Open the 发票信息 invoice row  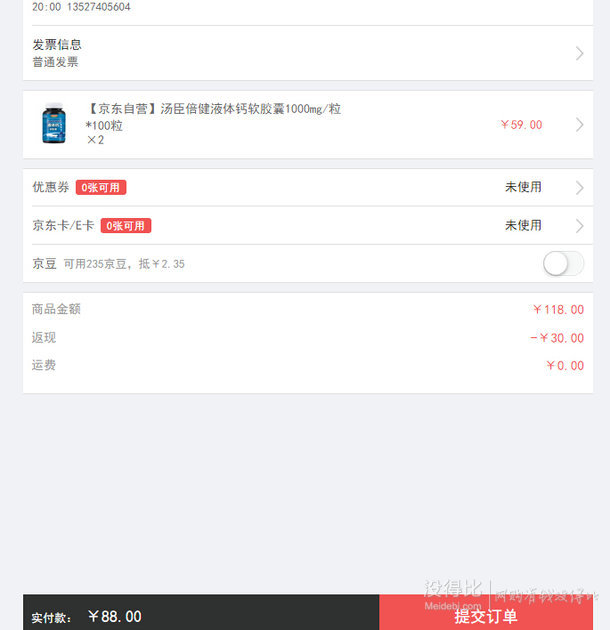tap(300, 53)
